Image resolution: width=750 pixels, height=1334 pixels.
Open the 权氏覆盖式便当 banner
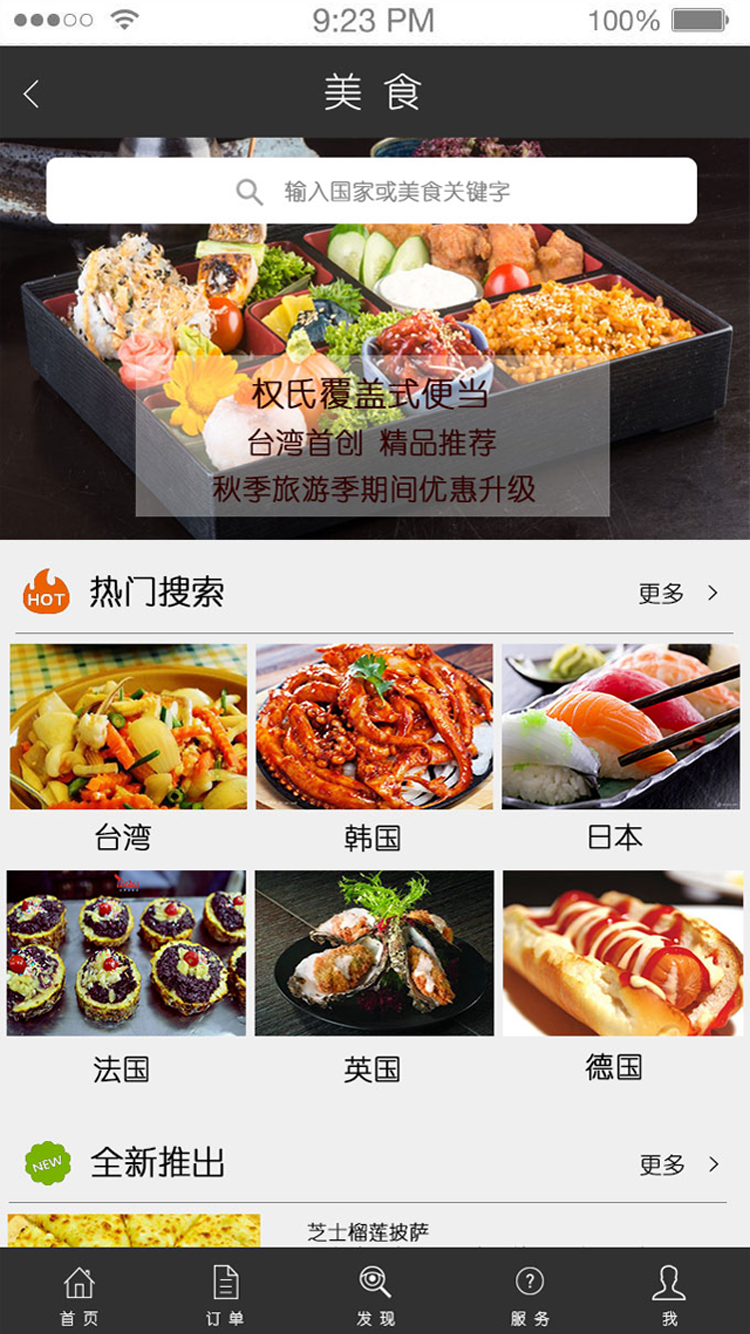coord(372,438)
